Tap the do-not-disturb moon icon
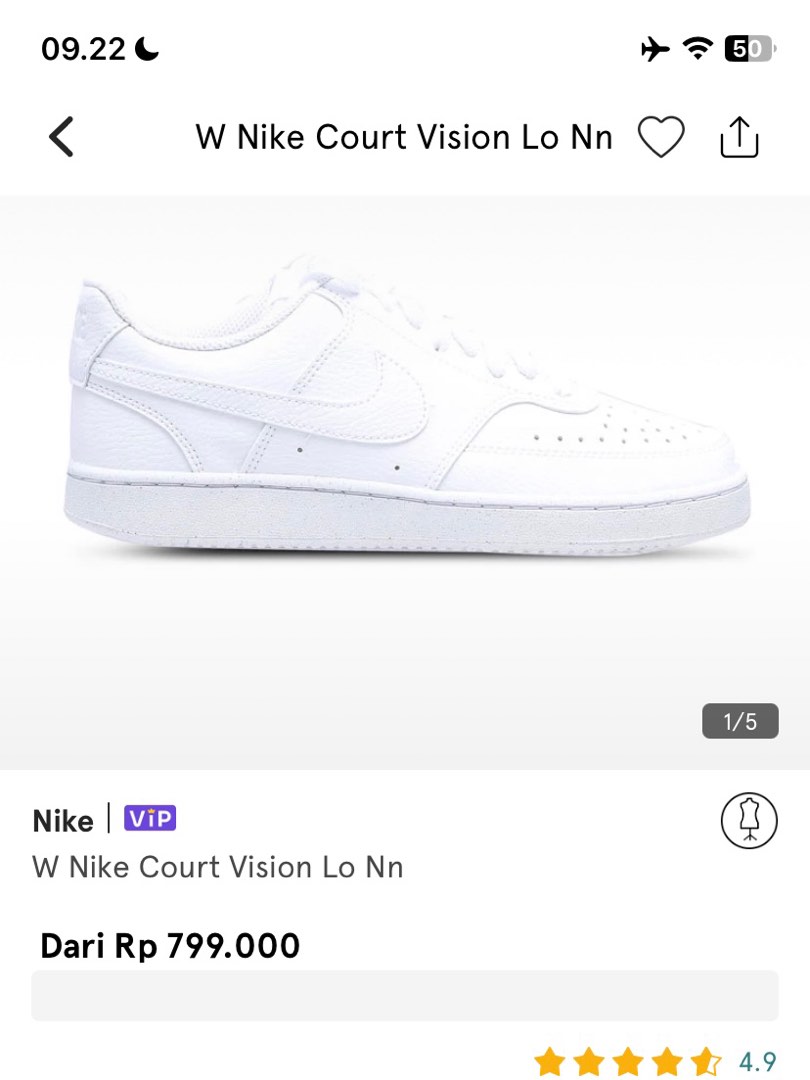This screenshot has width=810, height=1080. pos(143,48)
